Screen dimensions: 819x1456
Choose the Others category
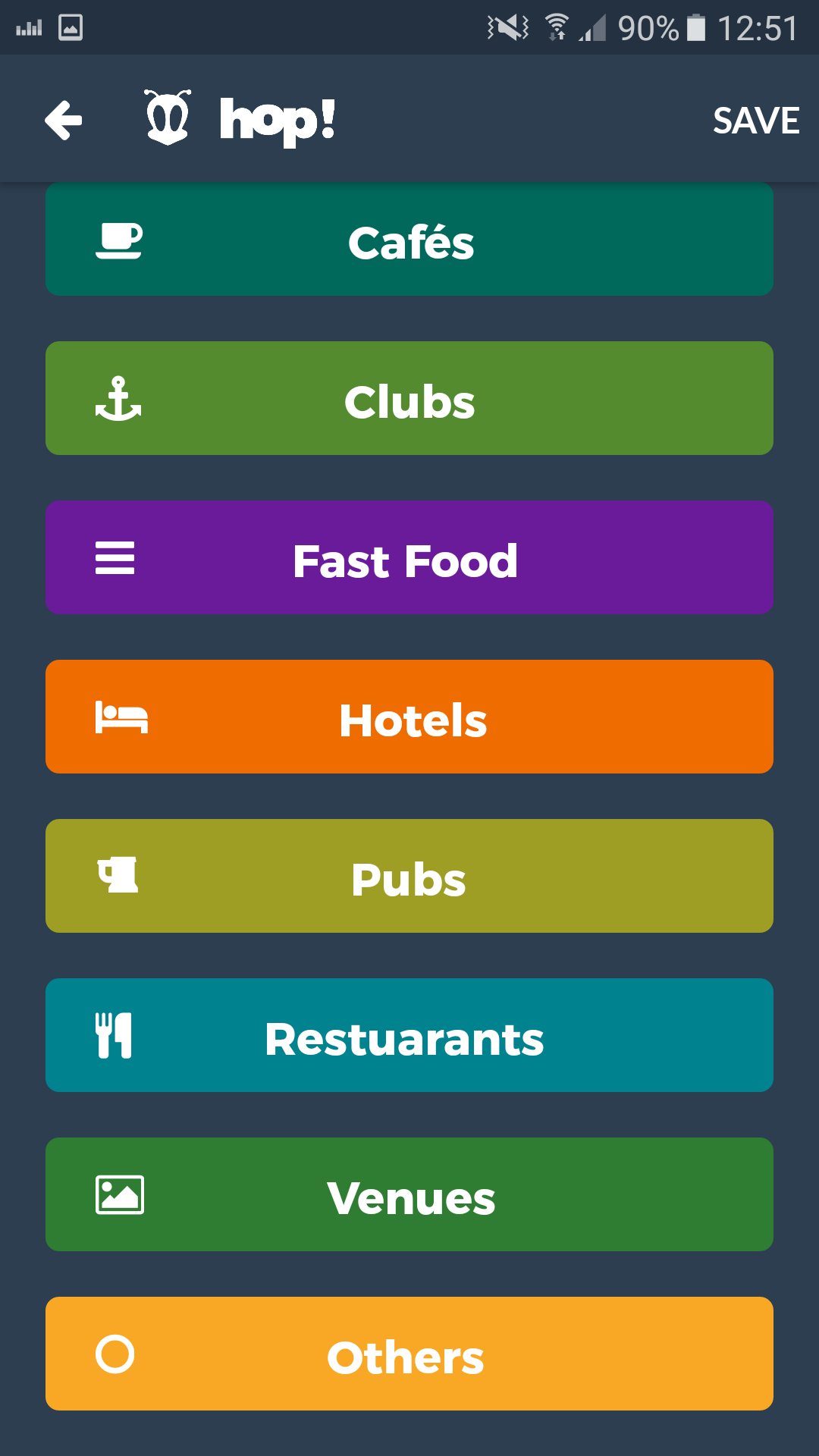pos(409,1354)
